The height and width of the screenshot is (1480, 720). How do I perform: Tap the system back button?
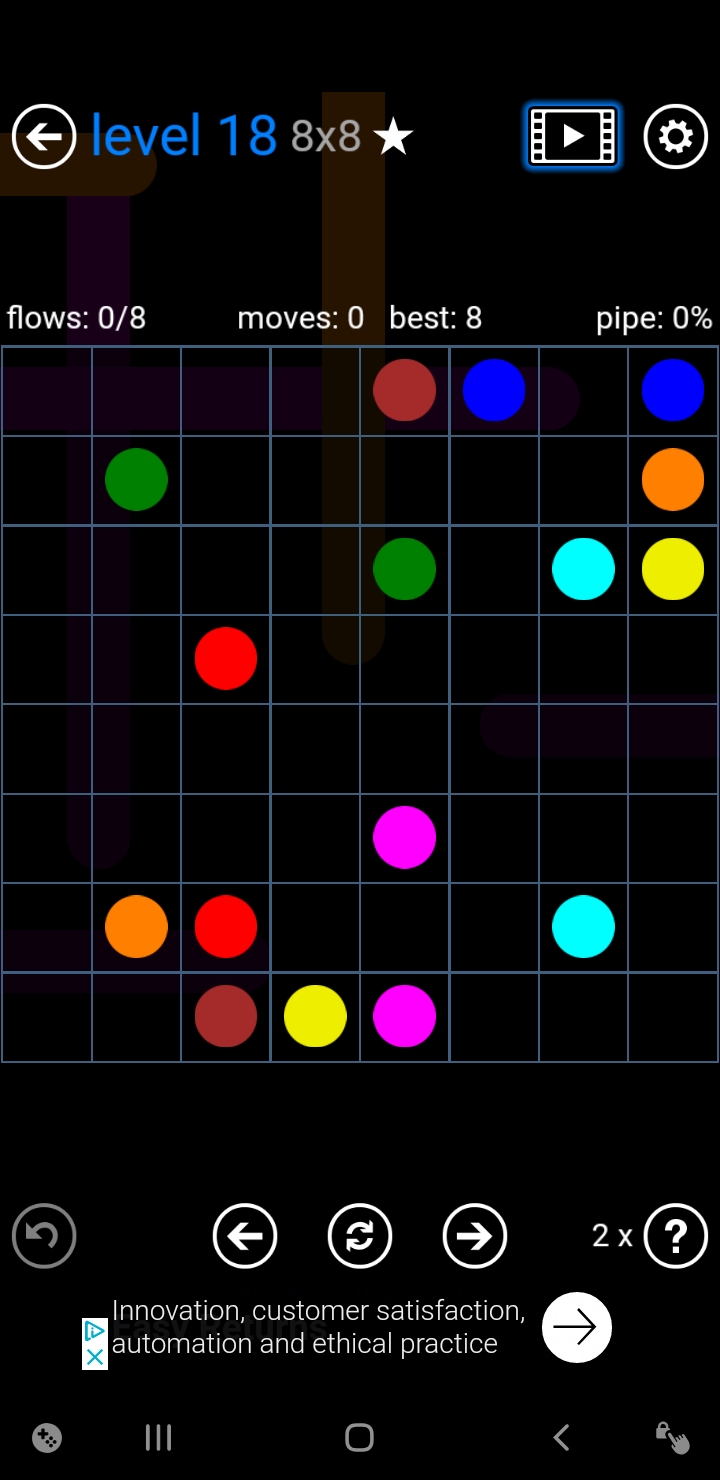(561, 1438)
